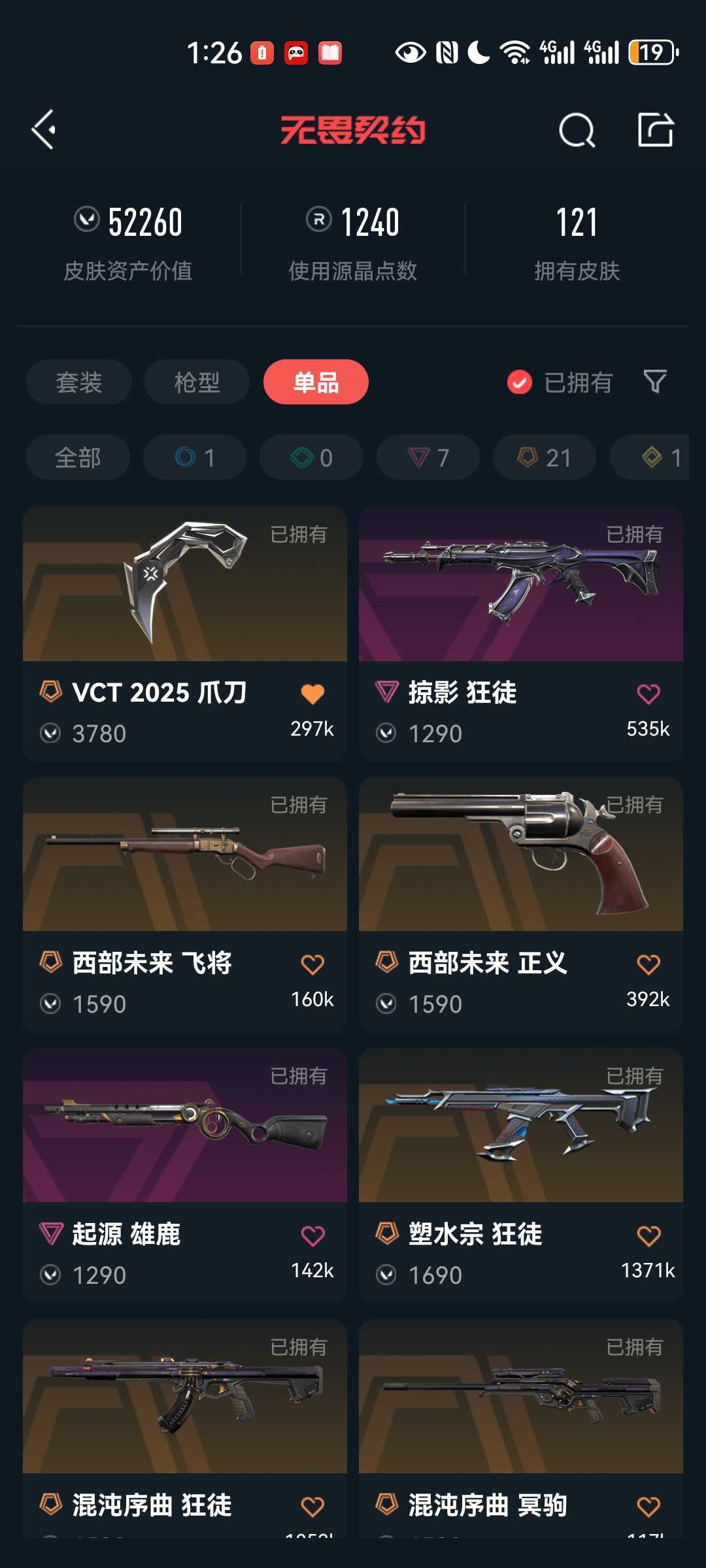Select the 单品 tab
Image resolution: width=706 pixels, height=1568 pixels.
tap(316, 382)
